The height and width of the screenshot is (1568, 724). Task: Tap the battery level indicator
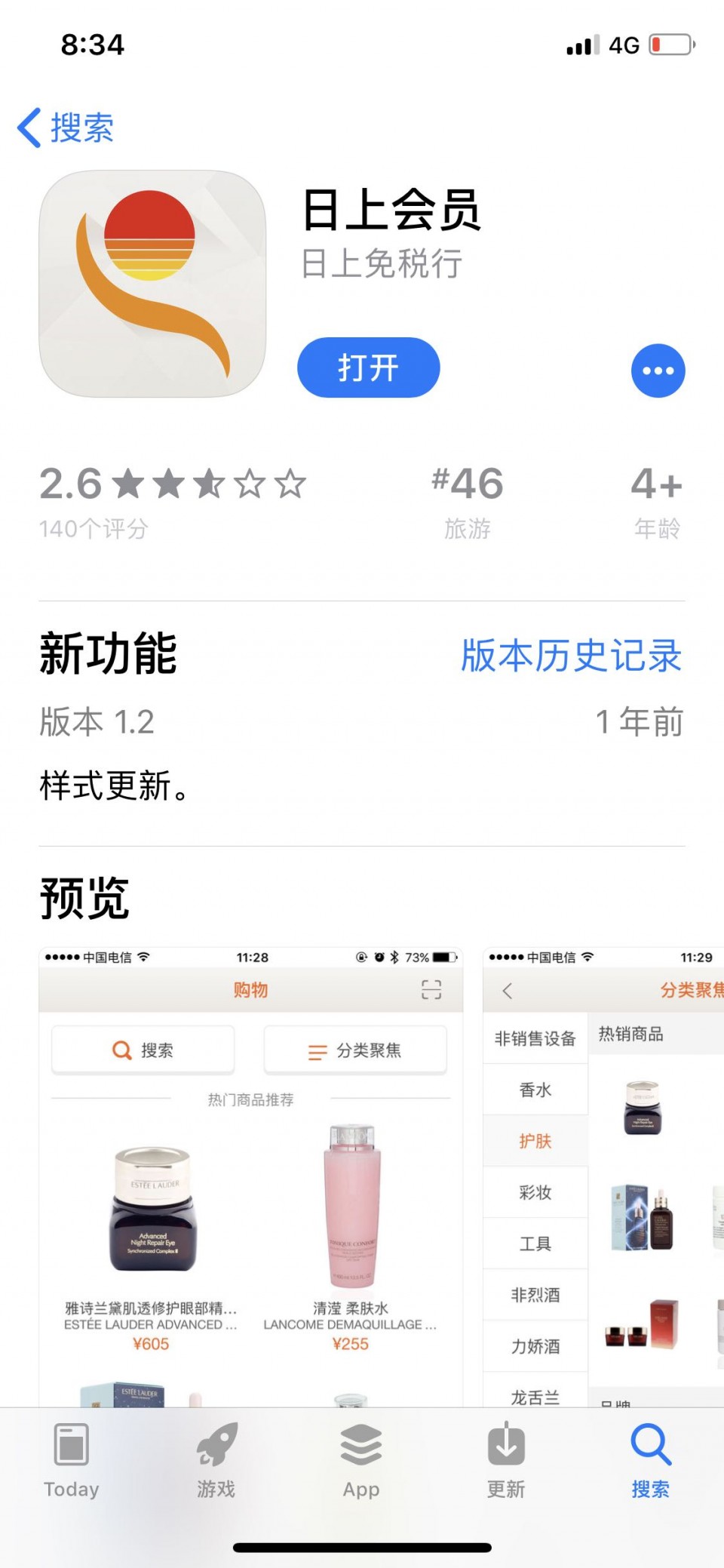click(668, 45)
